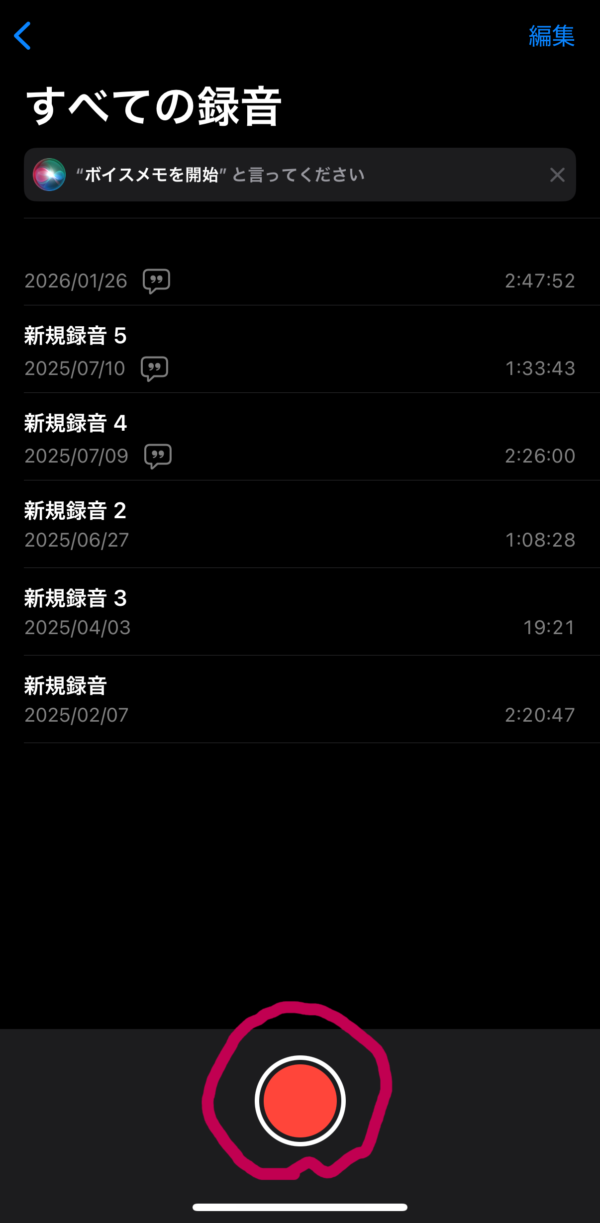600x1223 pixels.
Task: Open the recording from 2025/02/07
Action: [299, 700]
